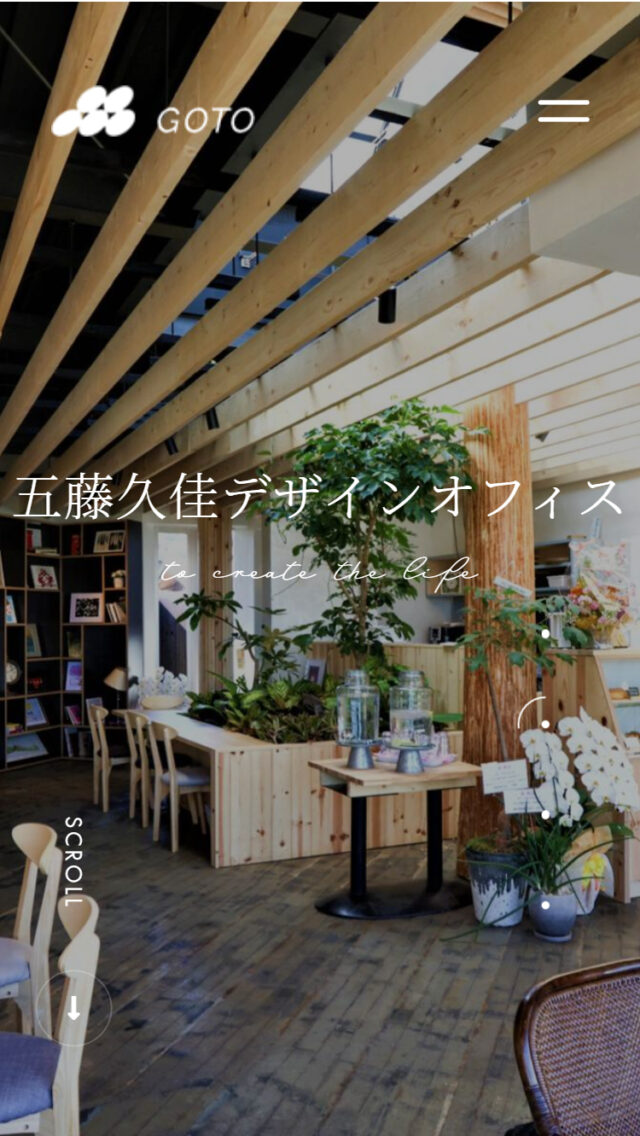Open the hamburger navigation menu
This screenshot has width=640, height=1136.
(x=563, y=111)
